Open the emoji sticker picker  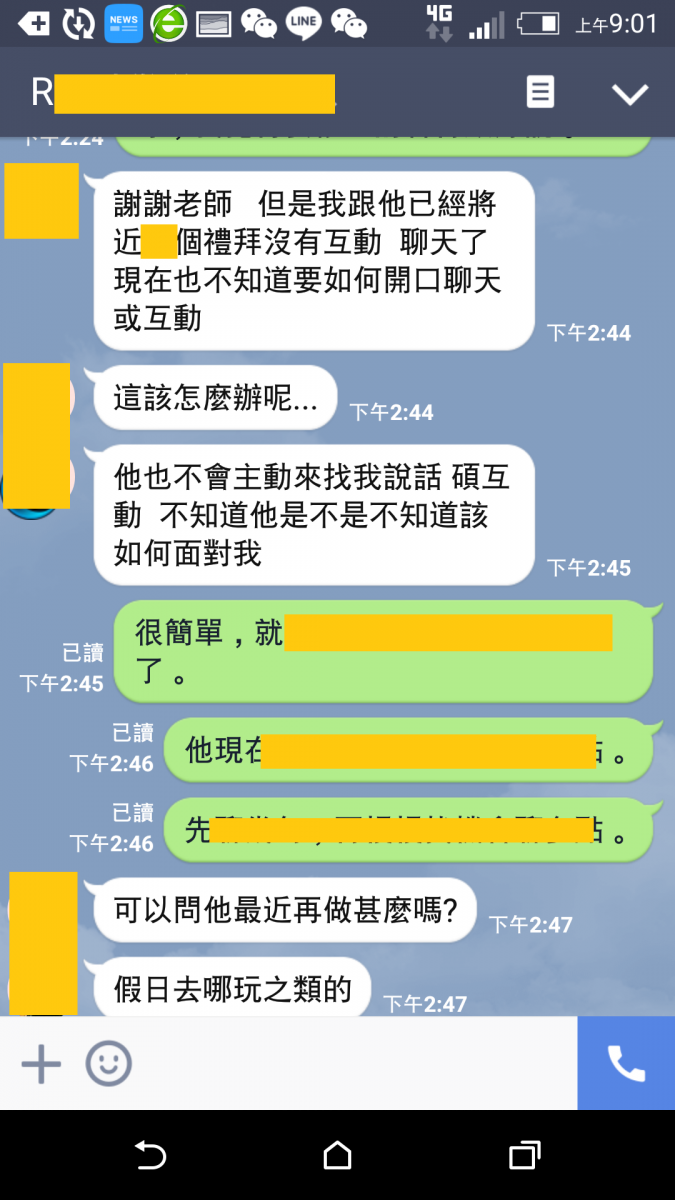108,1064
